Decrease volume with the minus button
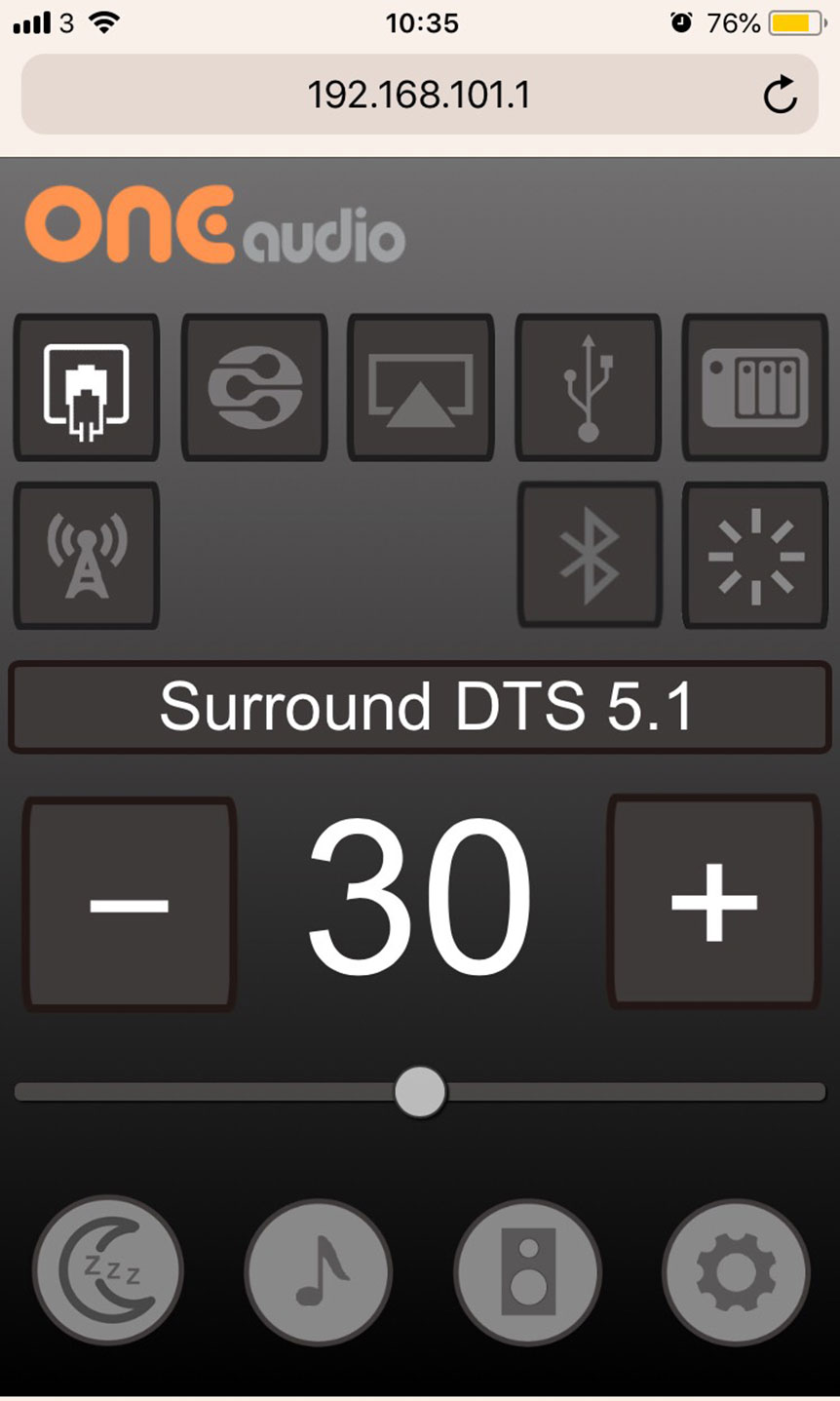840x1401 pixels. coord(130,903)
